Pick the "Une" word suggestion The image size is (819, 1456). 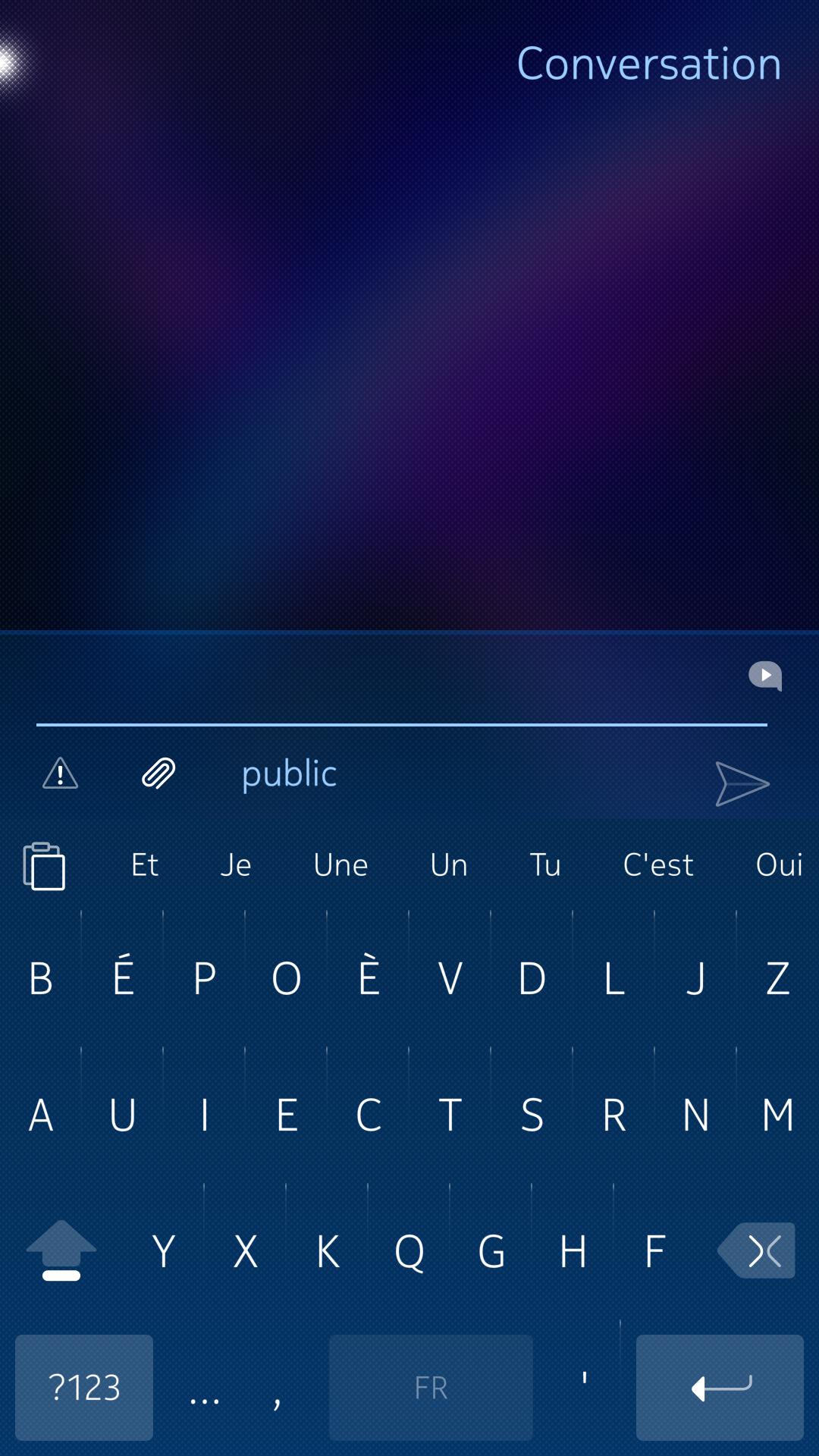pyautogui.click(x=340, y=864)
